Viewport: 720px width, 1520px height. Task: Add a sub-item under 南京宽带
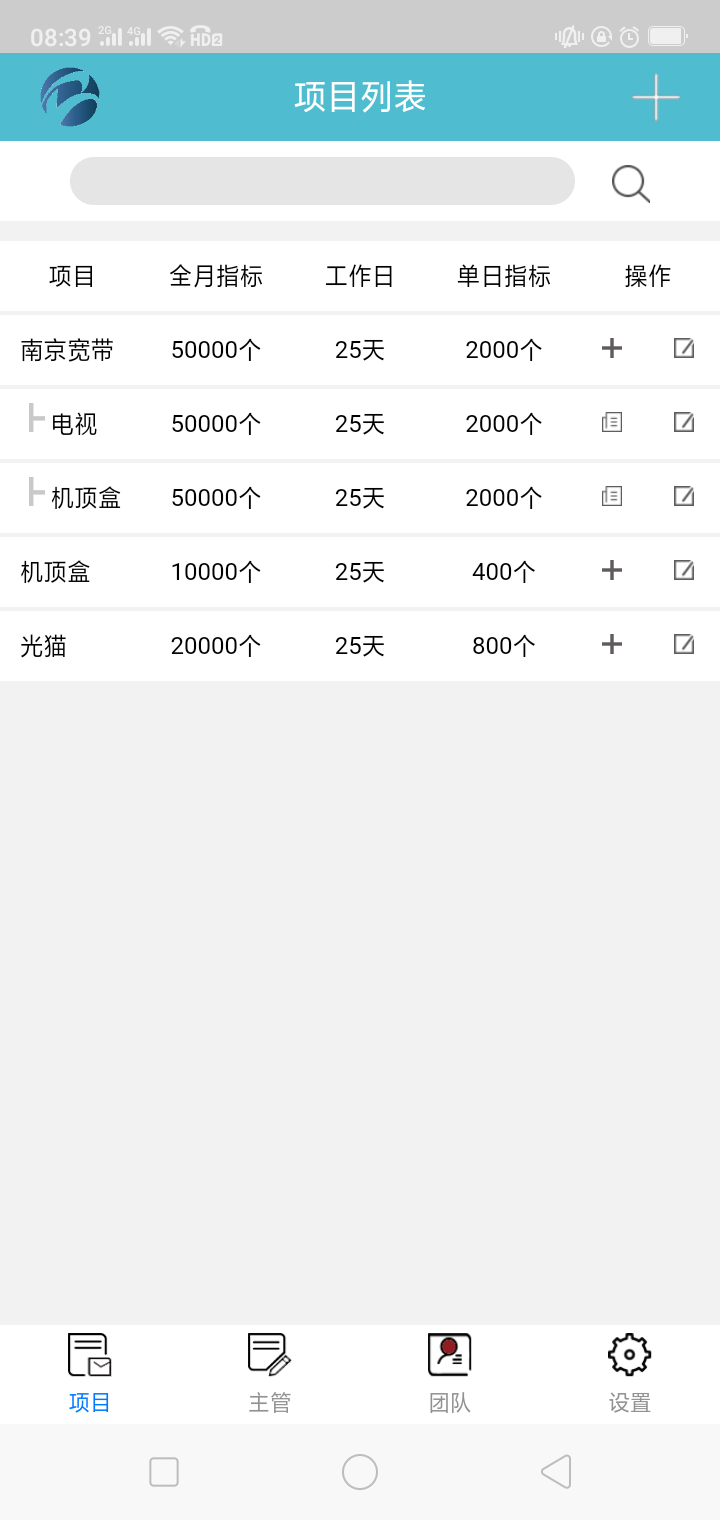[612, 348]
